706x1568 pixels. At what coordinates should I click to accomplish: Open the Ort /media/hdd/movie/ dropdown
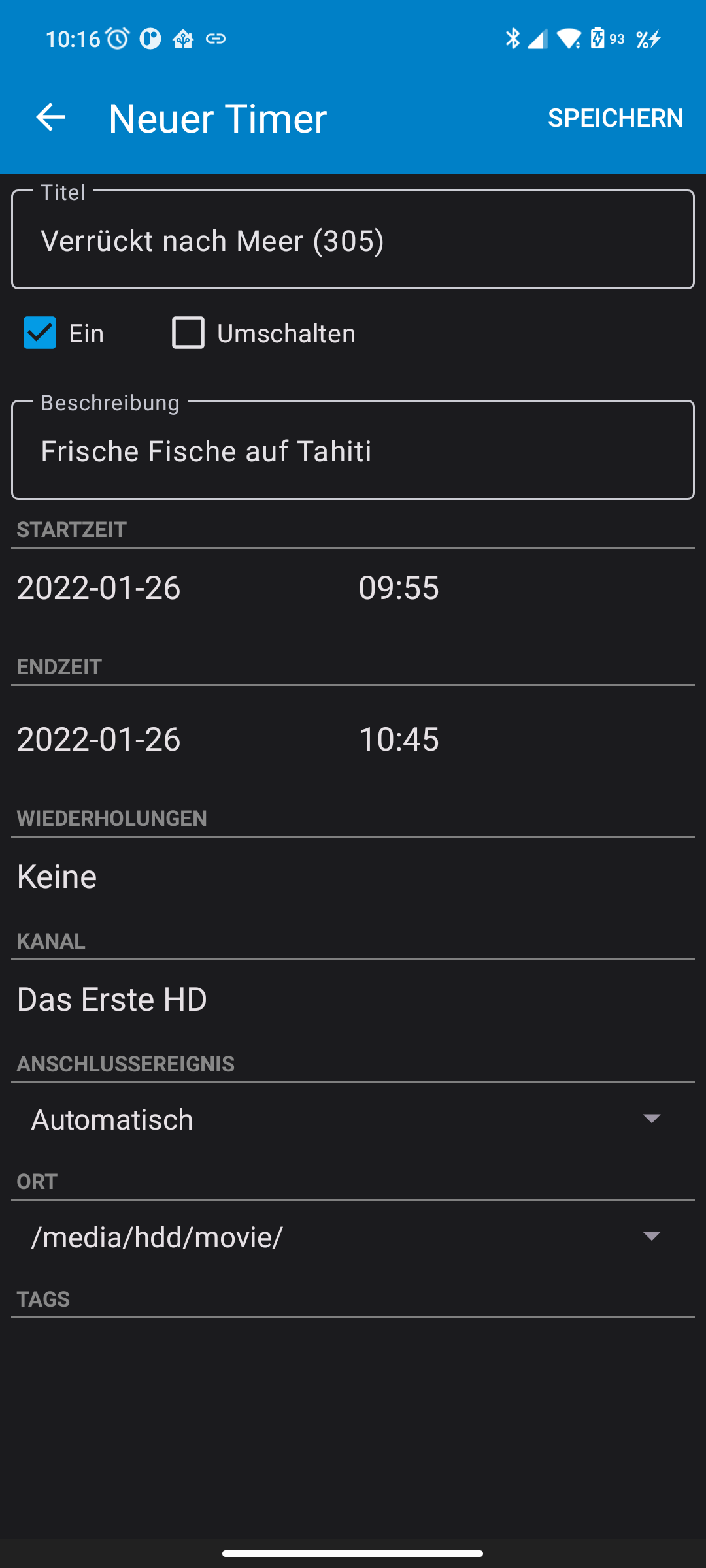coord(353,1237)
